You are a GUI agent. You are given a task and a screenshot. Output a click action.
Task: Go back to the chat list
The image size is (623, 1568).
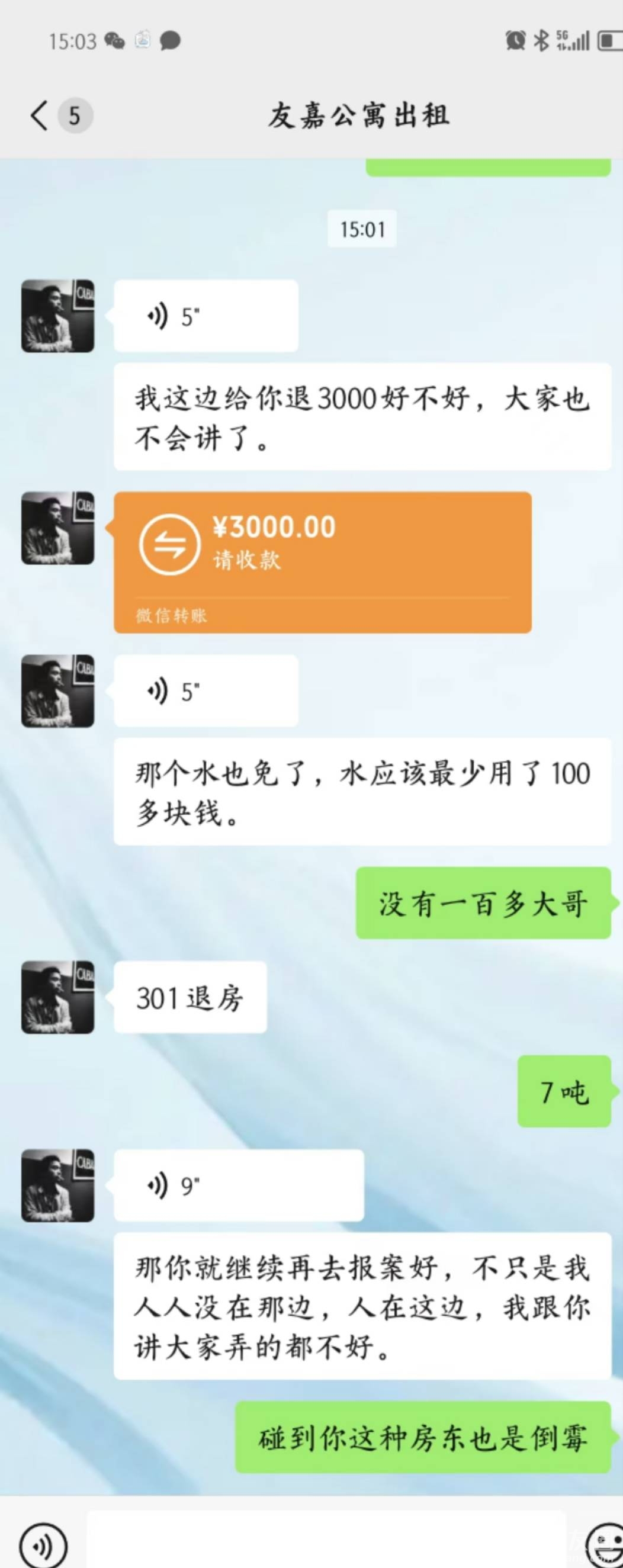pyautogui.click(x=40, y=115)
